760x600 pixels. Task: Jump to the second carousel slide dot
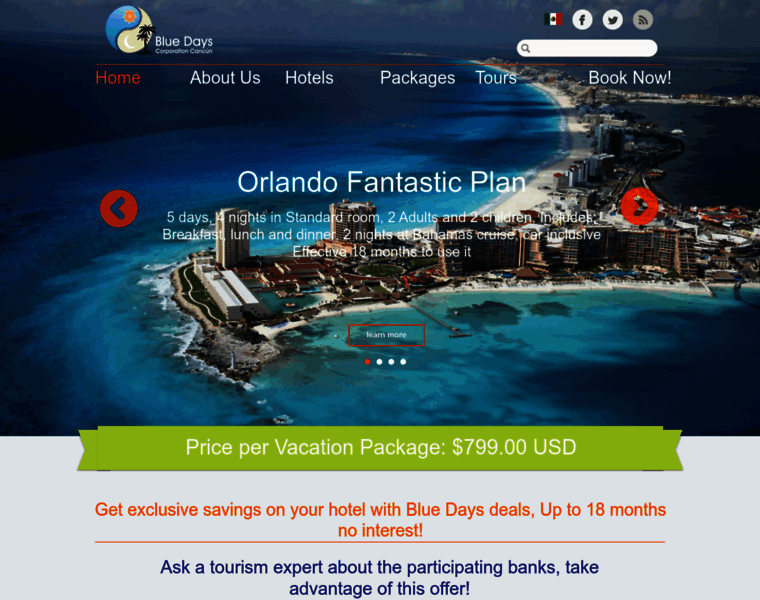point(379,361)
